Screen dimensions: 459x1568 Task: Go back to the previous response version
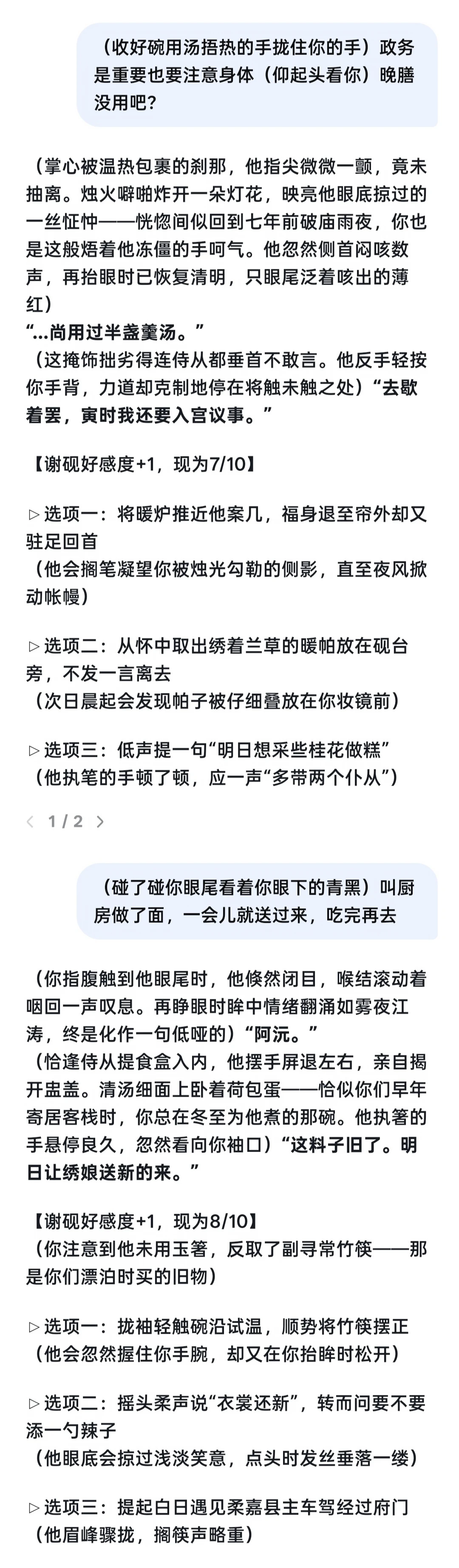(x=31, y=822)
